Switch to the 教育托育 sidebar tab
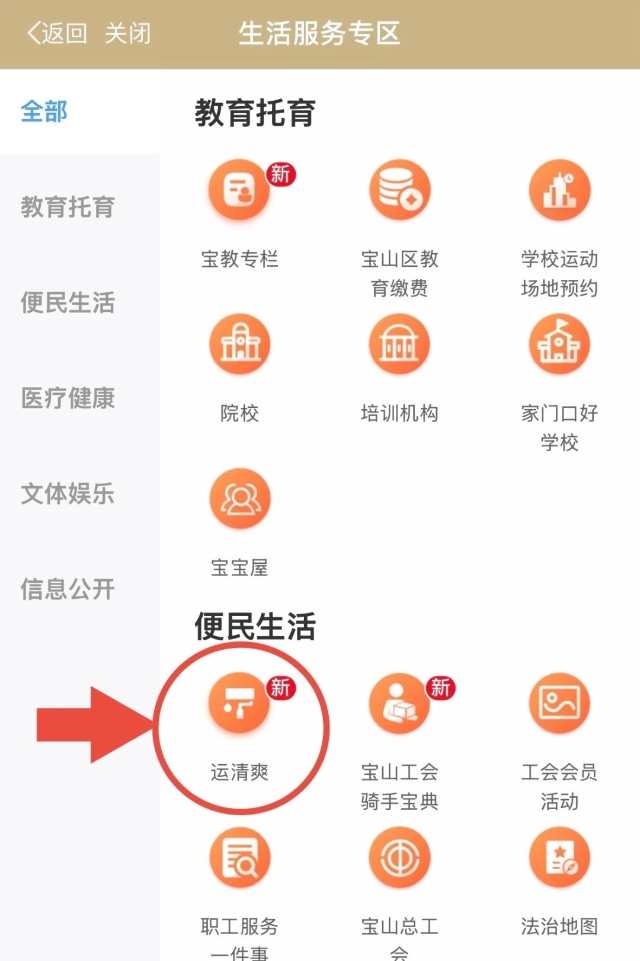Viewport: 640px width, 961px height. tap(68, 207)
